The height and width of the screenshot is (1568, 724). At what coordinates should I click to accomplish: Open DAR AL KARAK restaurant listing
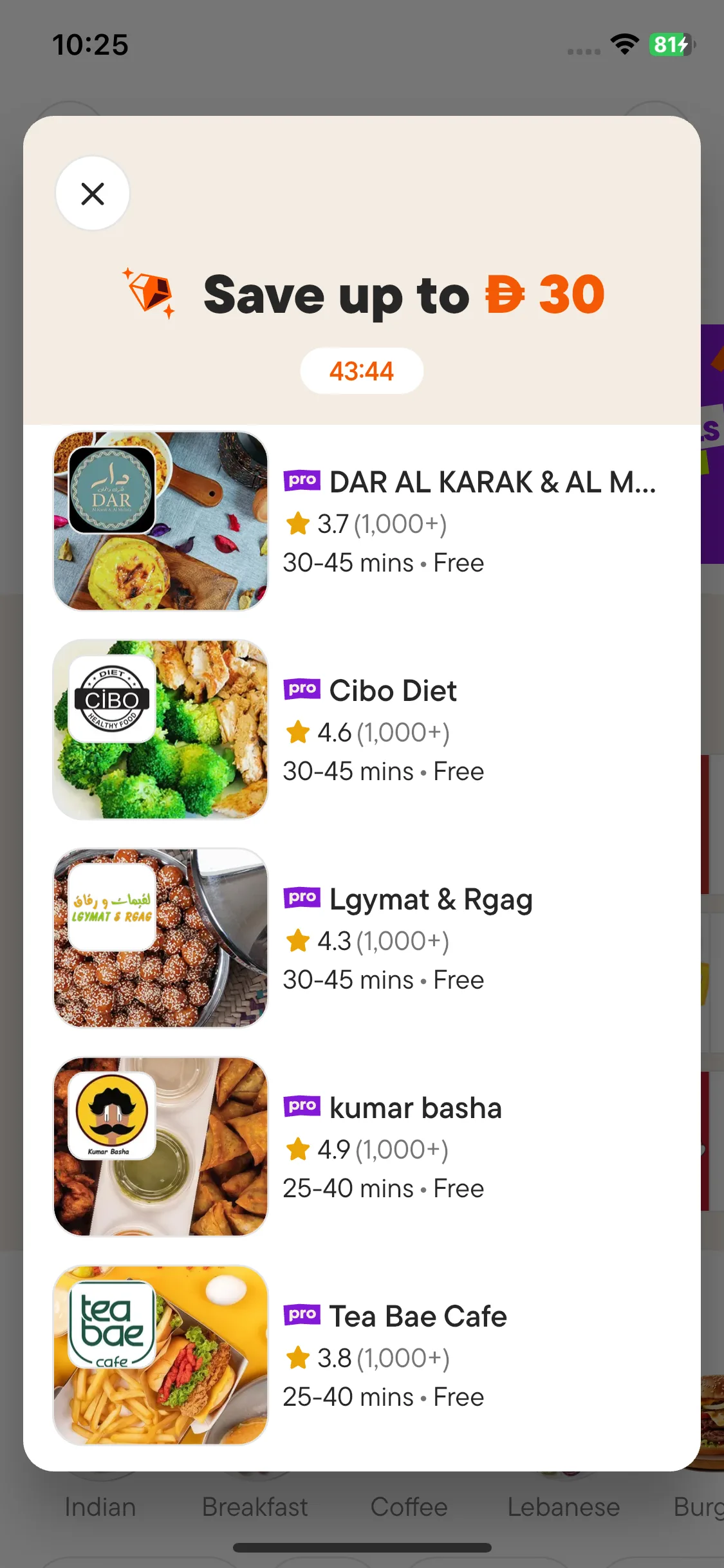click(x=360, y=521)
